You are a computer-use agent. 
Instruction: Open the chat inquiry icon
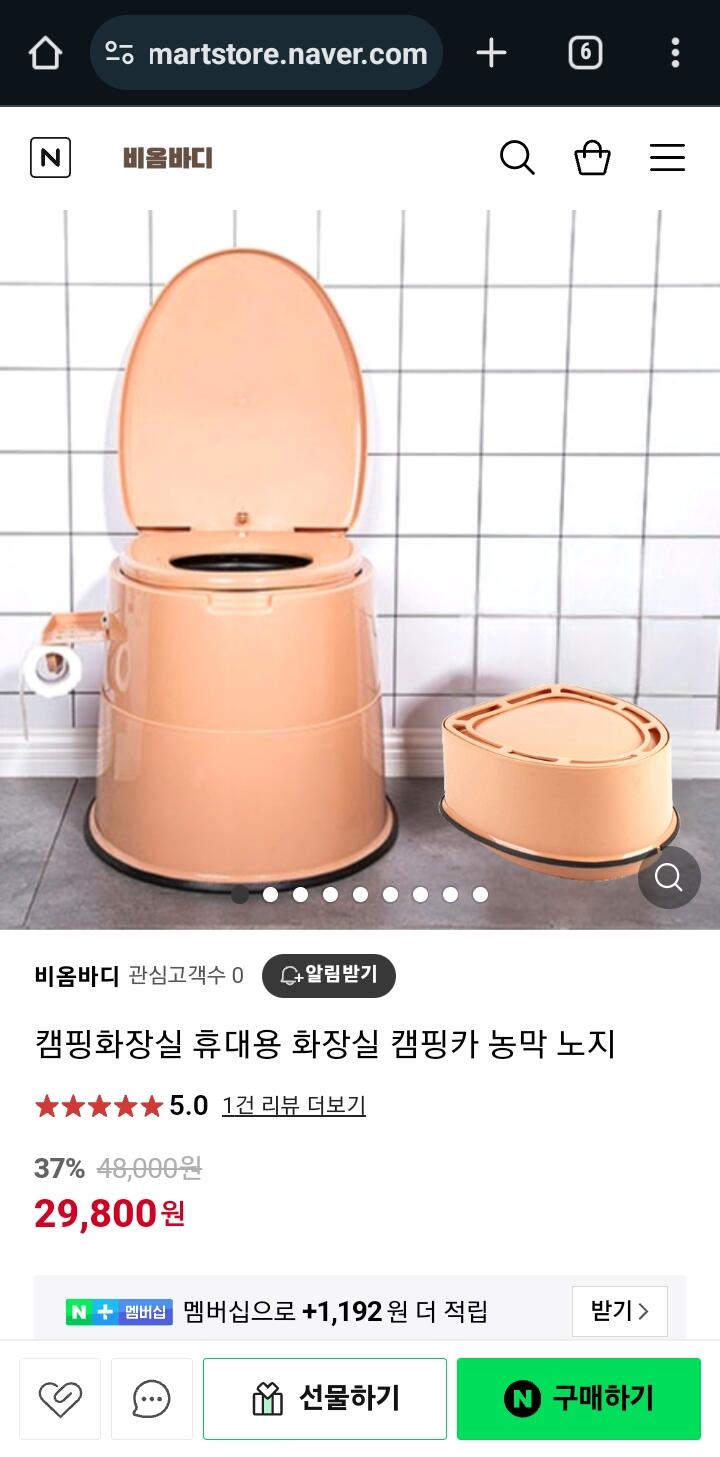coord(152,1399)
